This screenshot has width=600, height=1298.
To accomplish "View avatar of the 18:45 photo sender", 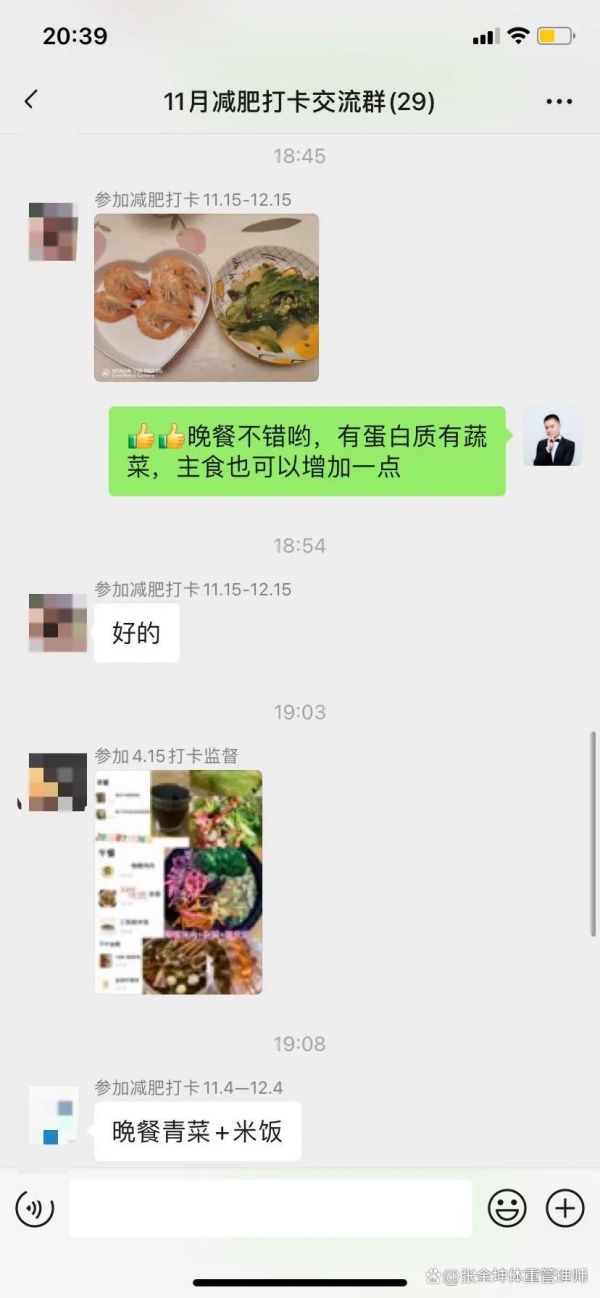I will [x=53, y=232].
